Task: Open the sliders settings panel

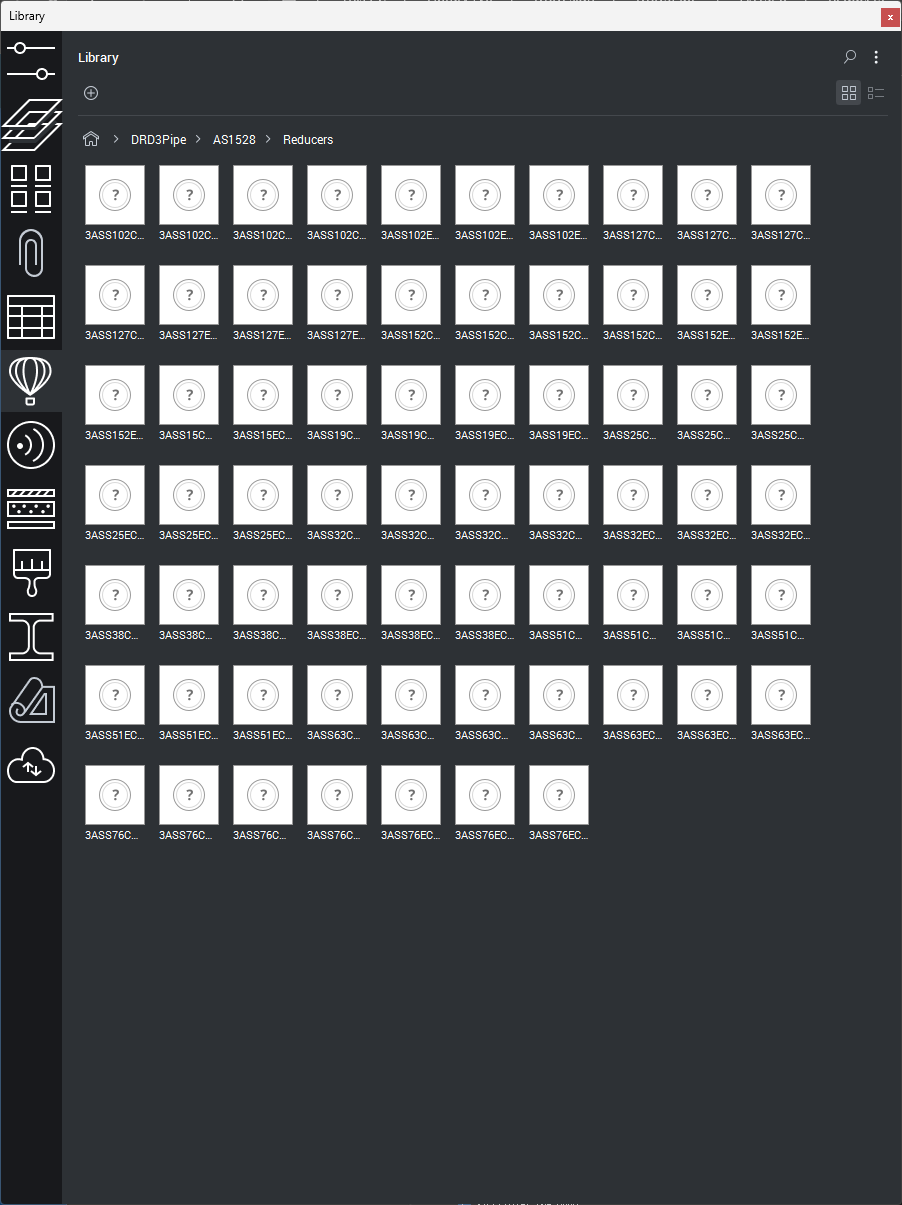Action: click(31, 61)
